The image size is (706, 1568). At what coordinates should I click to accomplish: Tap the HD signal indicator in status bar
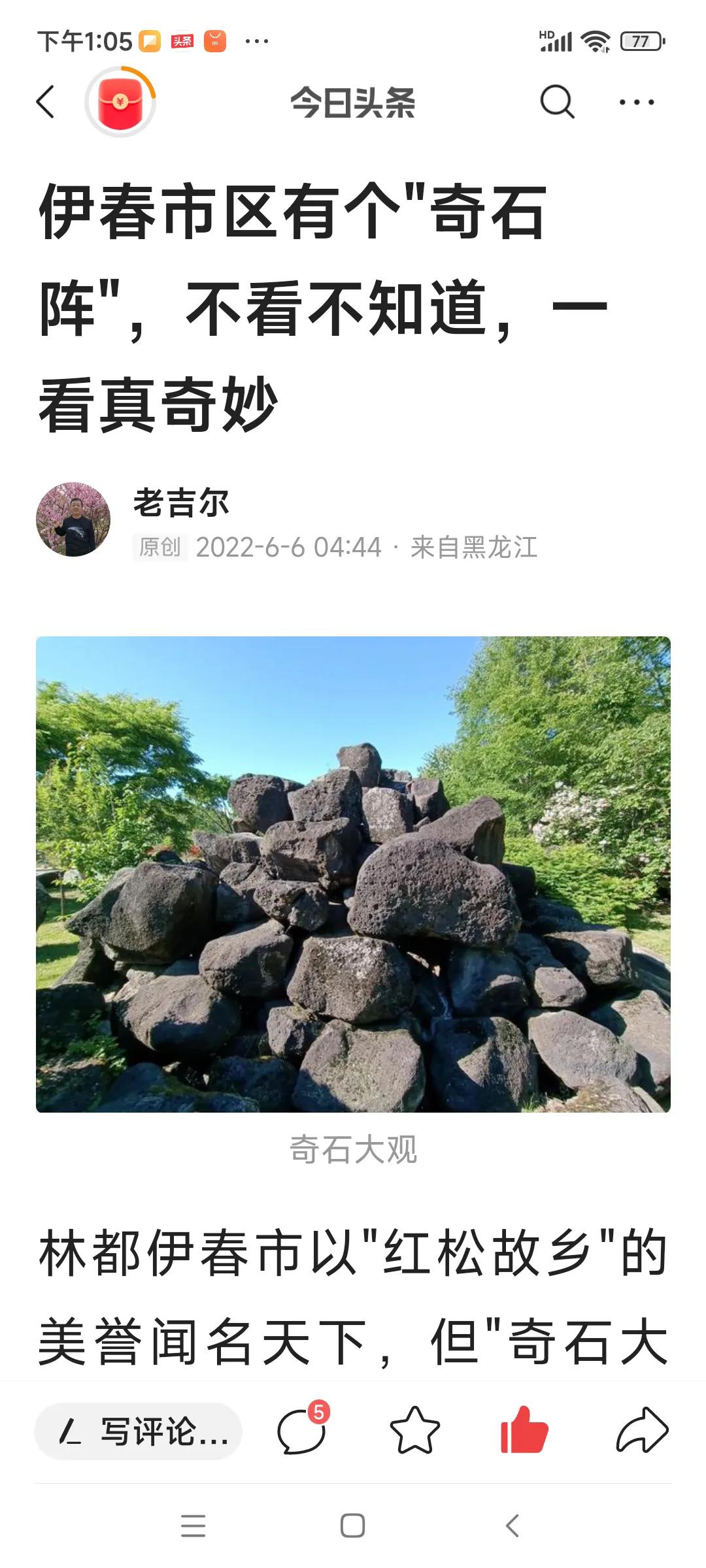(556, 39)
